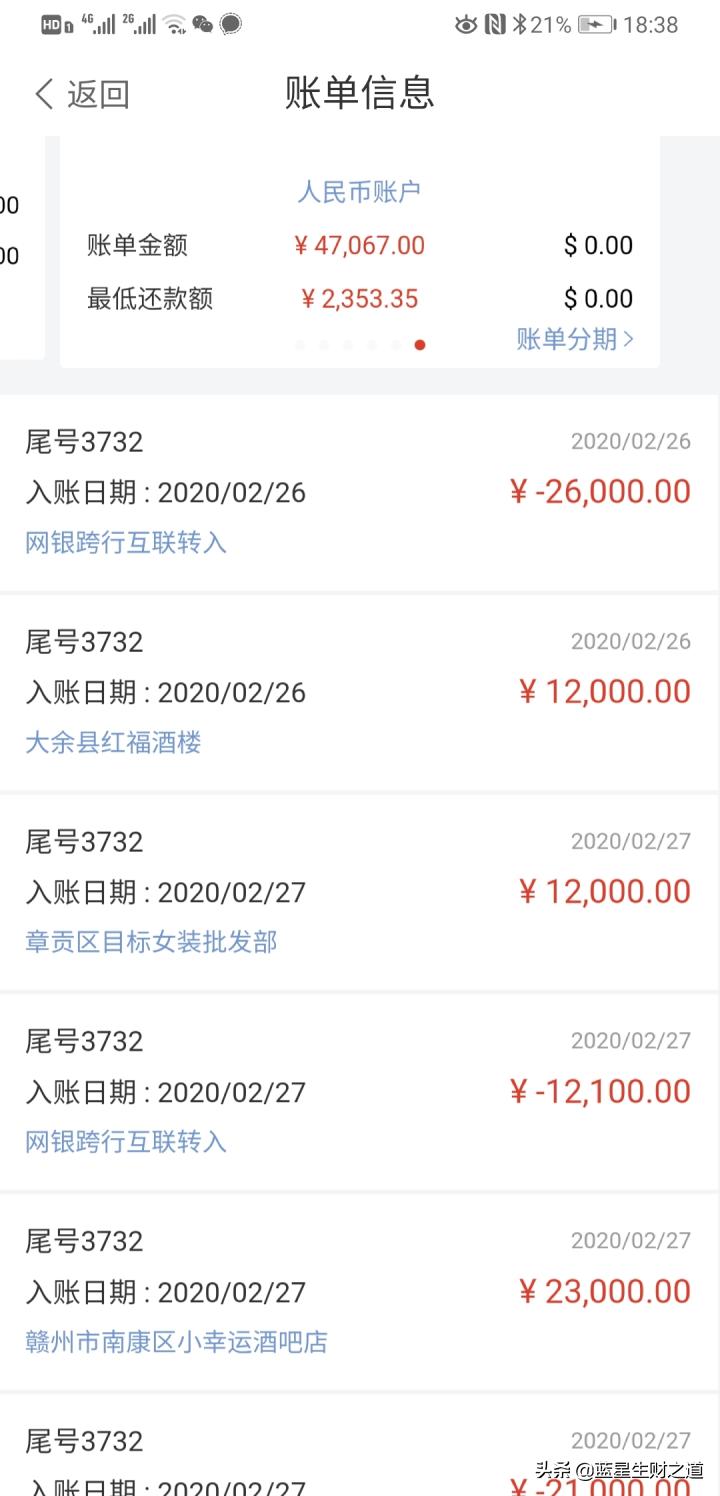Tap the active red pagination dot
The width and height of the screenshot is (720, 1496).
coord(420,345)
